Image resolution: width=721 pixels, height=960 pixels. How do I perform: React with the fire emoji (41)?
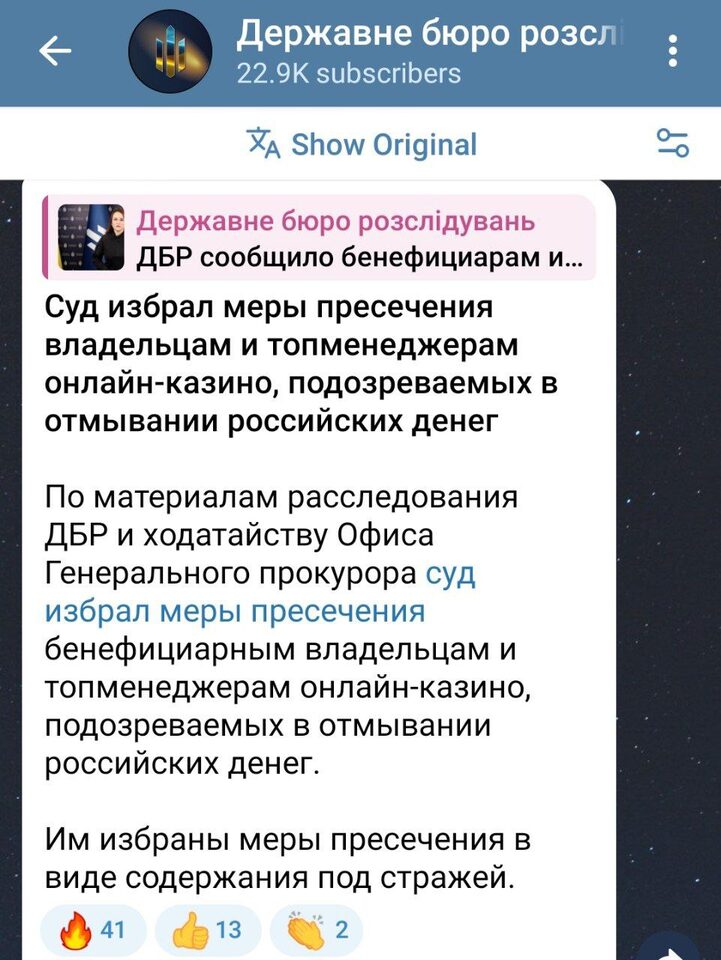93,930
